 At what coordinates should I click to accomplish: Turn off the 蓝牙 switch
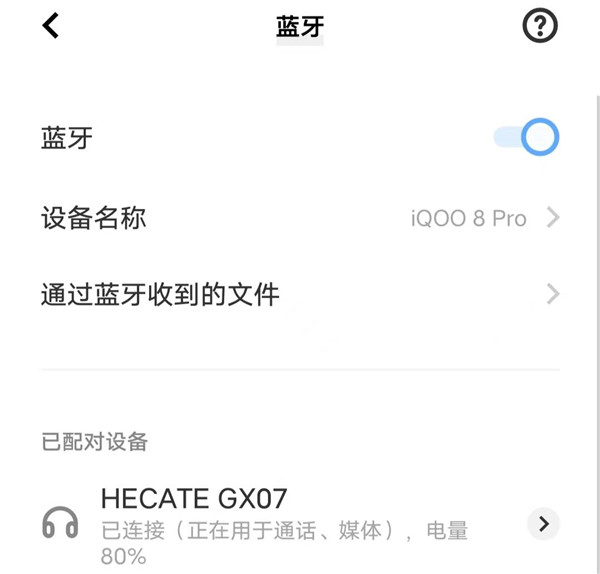527,137
